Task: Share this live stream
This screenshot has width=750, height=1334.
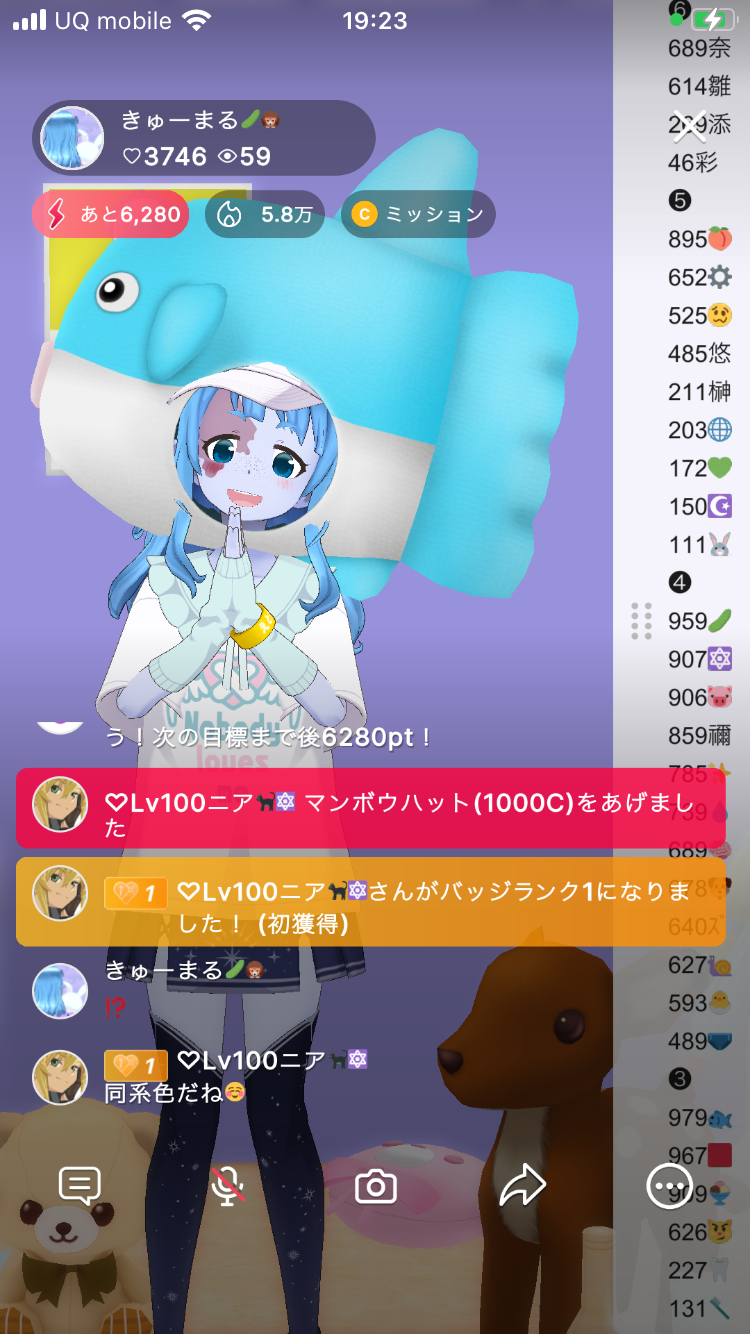Action: coord(522,1187)
